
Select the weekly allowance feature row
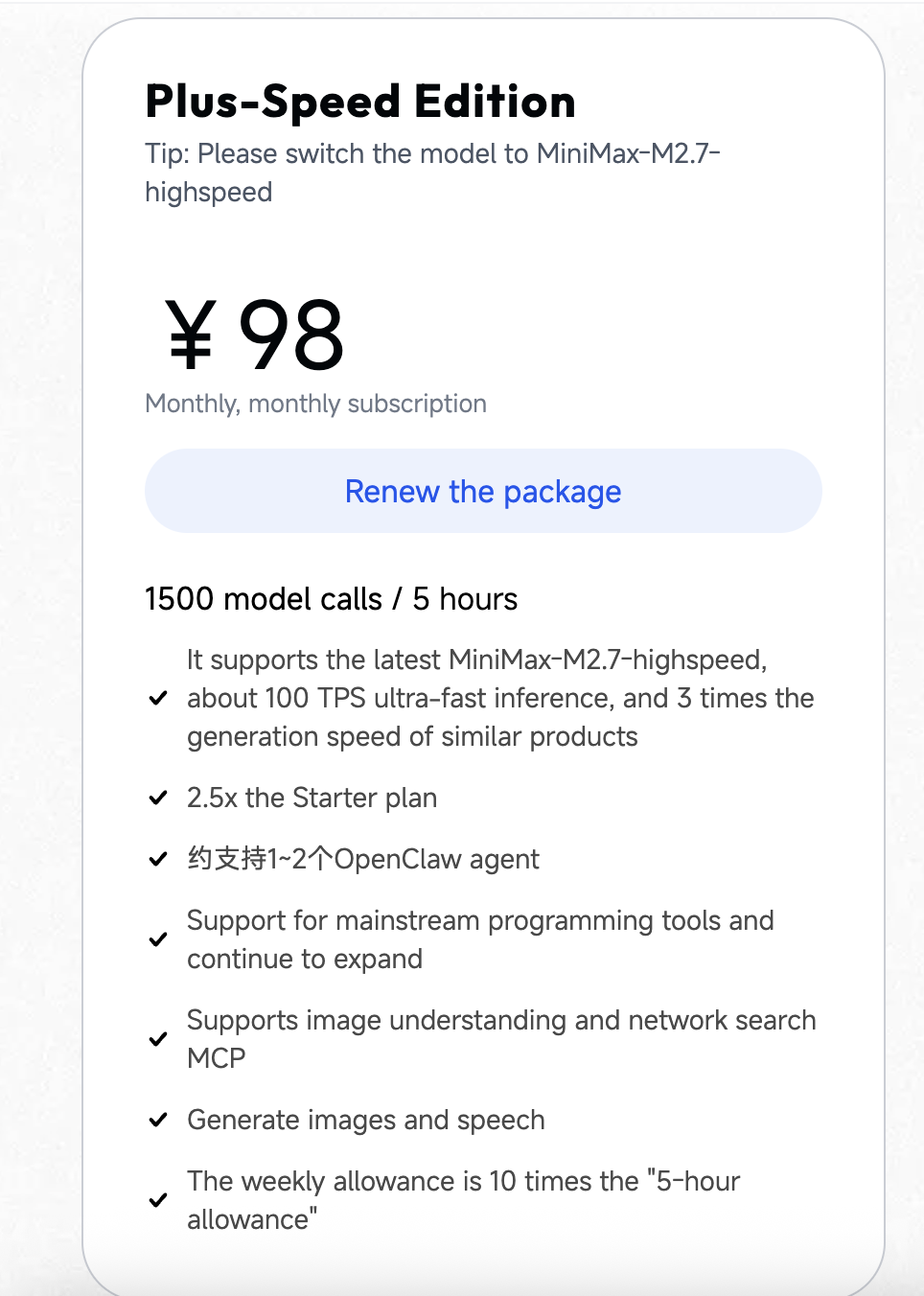pyautogui.click(x=464, y=1199)
